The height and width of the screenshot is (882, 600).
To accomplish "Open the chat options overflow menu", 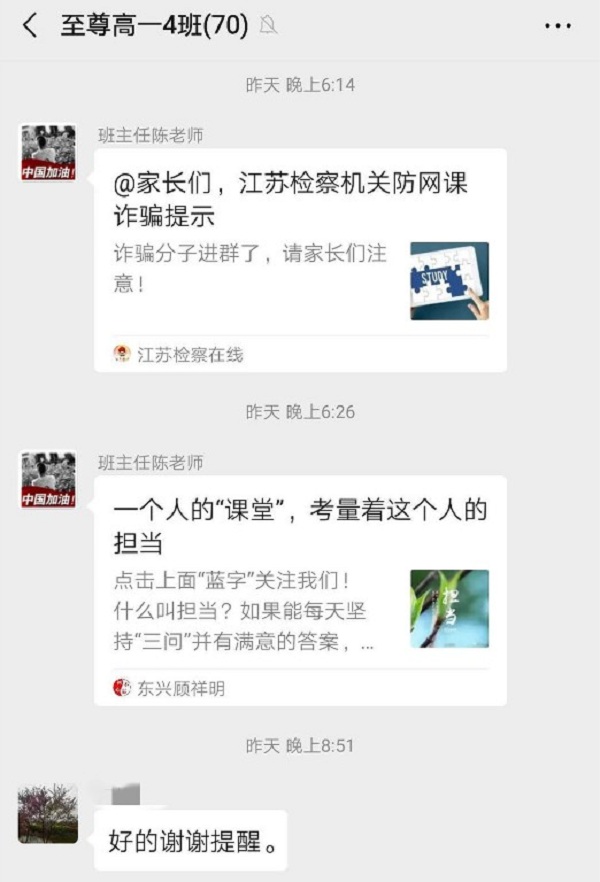I will pyautogui.click(x=557, y=27).
